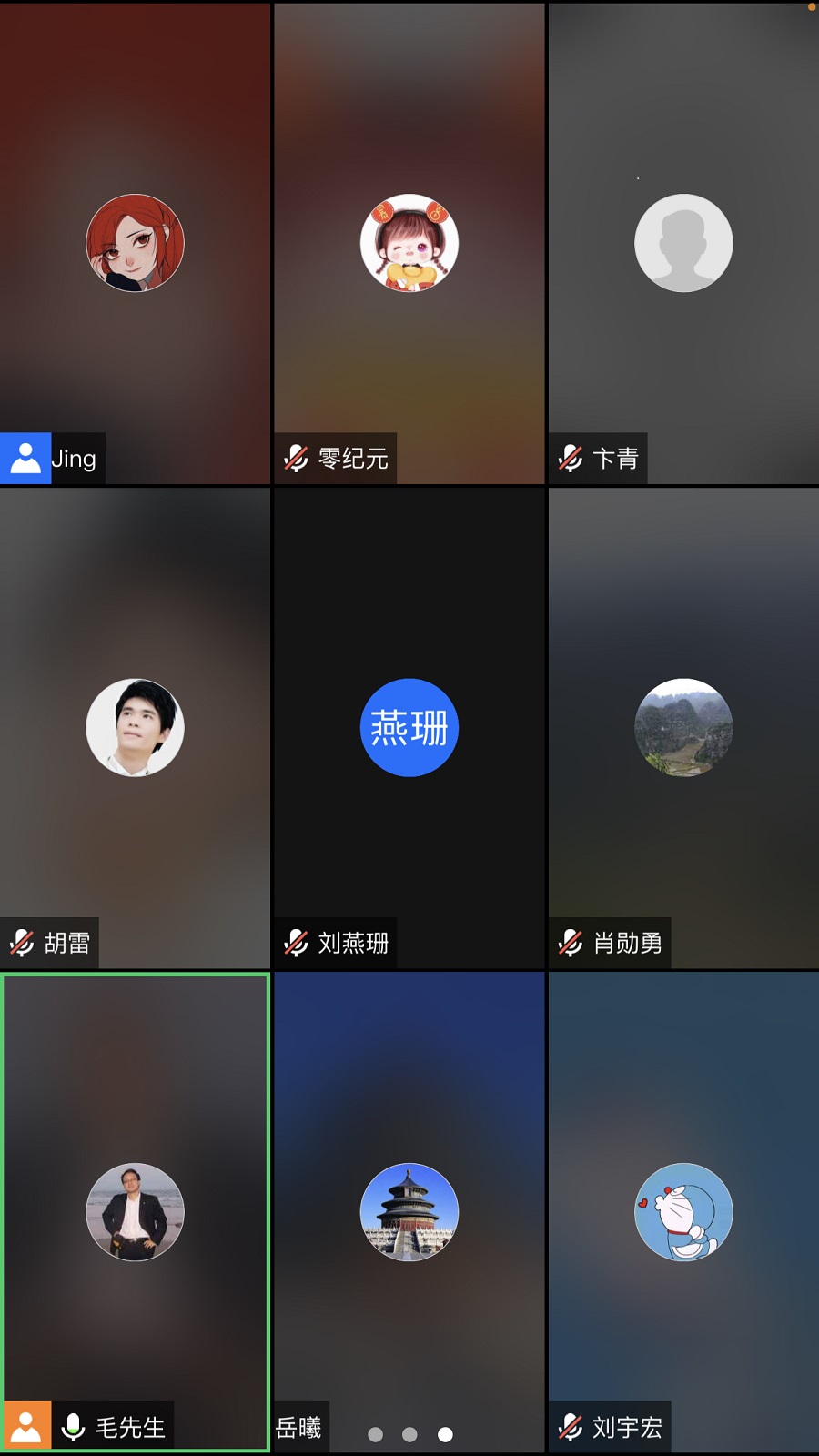
Task: Open the 肖勋勇 participant tile
Action: click(682, 727)
